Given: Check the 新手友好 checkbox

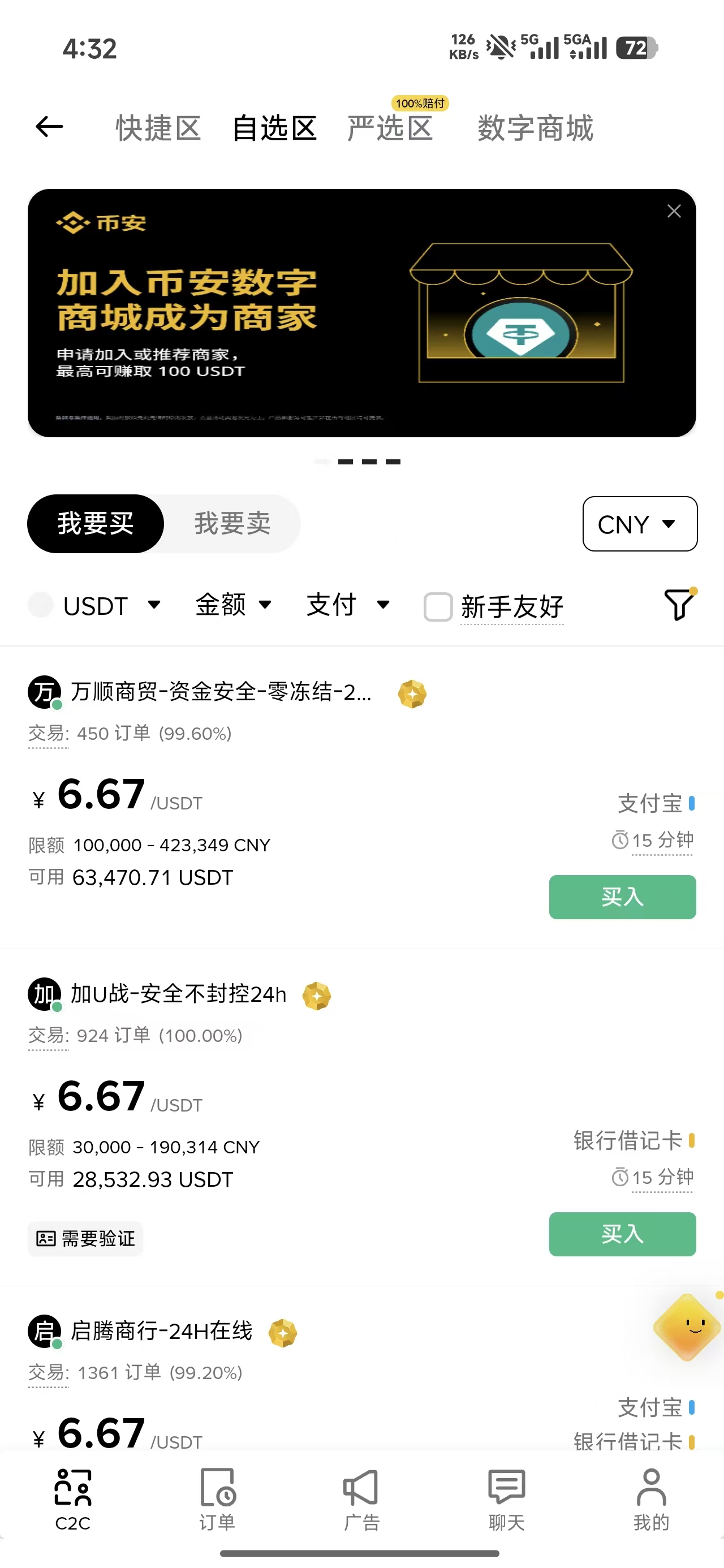Looking at the screenshot, I should pos(438,606).
